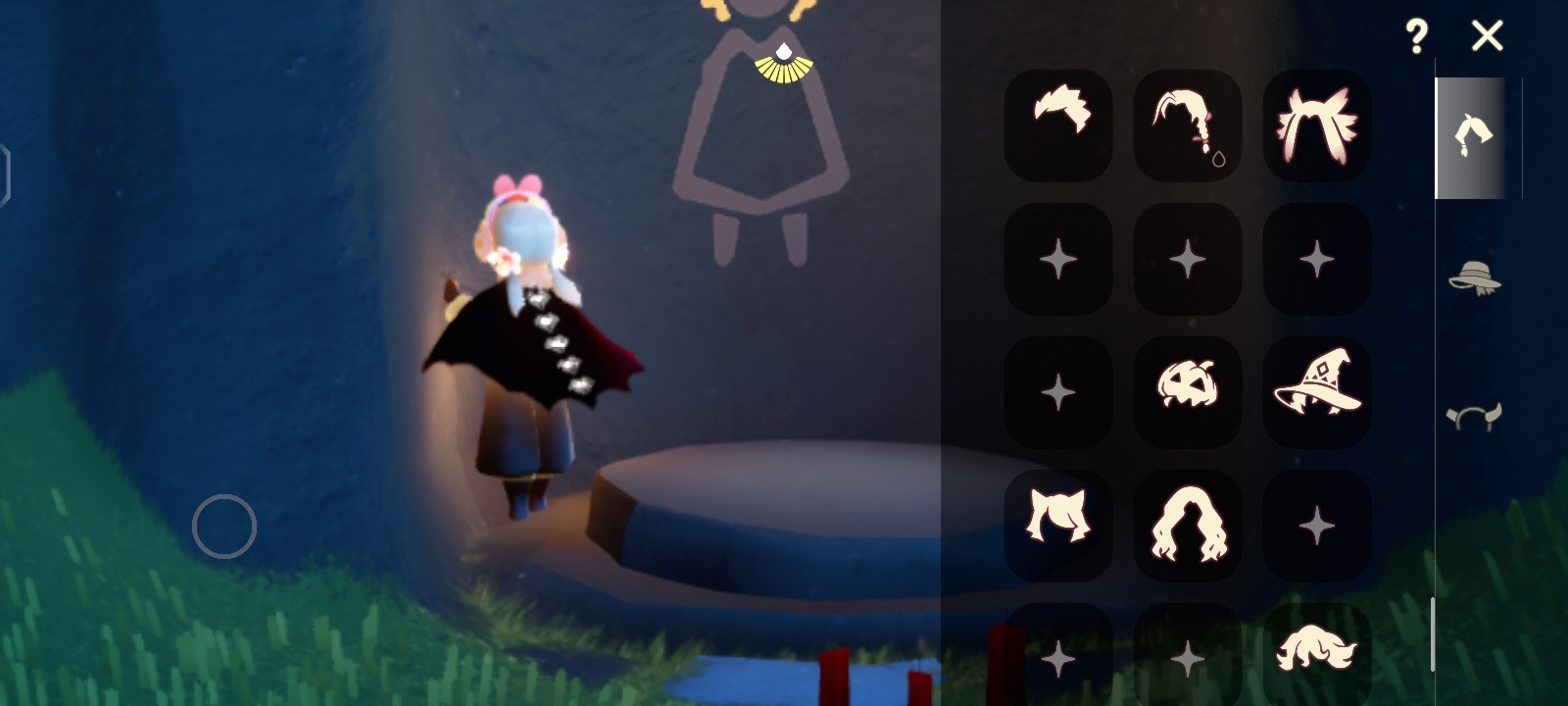
Task: Equip the pumpkin head item
Action: [x=1188, y=391]
